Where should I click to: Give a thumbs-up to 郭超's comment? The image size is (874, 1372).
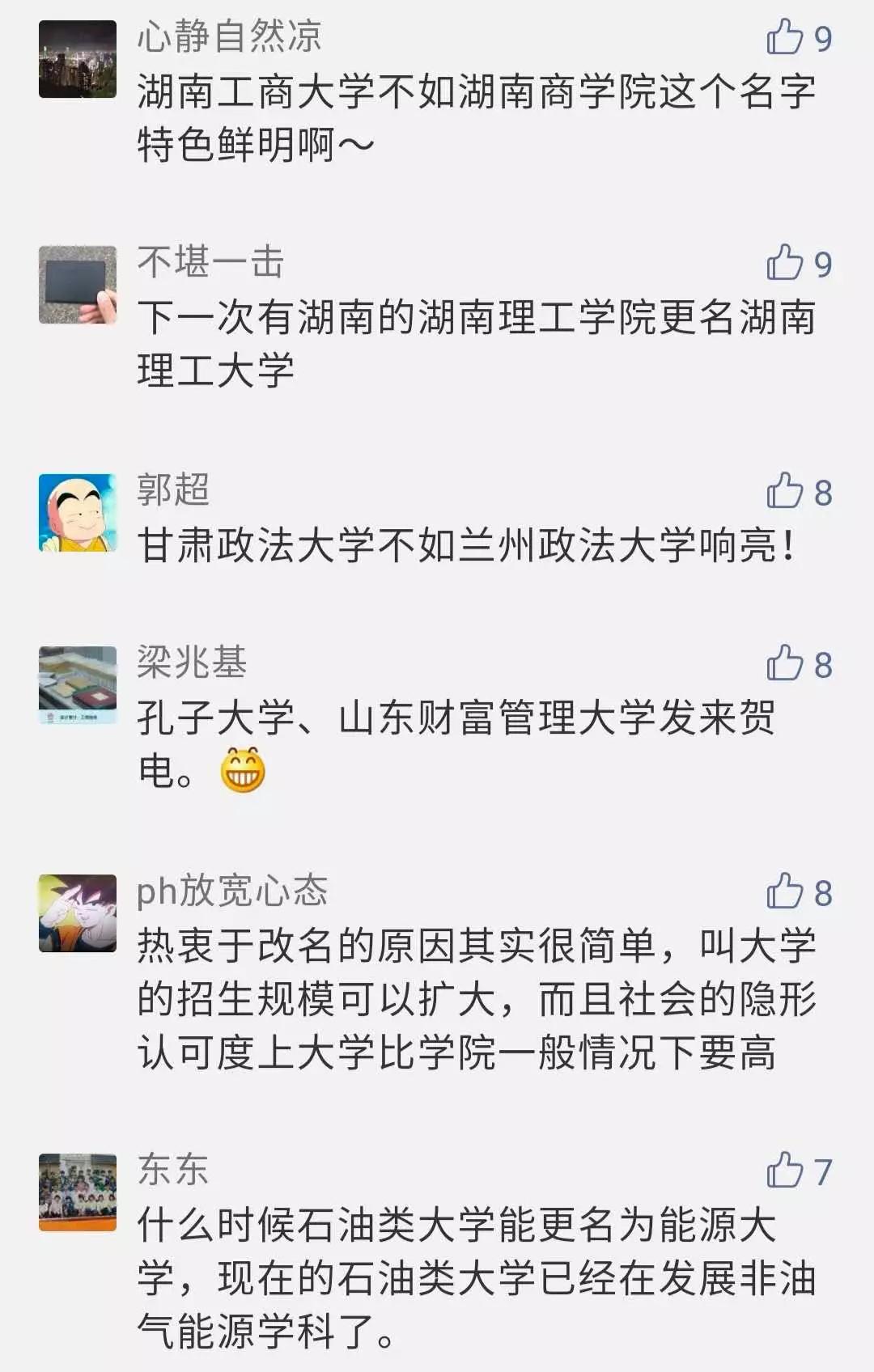click(784, 491)
